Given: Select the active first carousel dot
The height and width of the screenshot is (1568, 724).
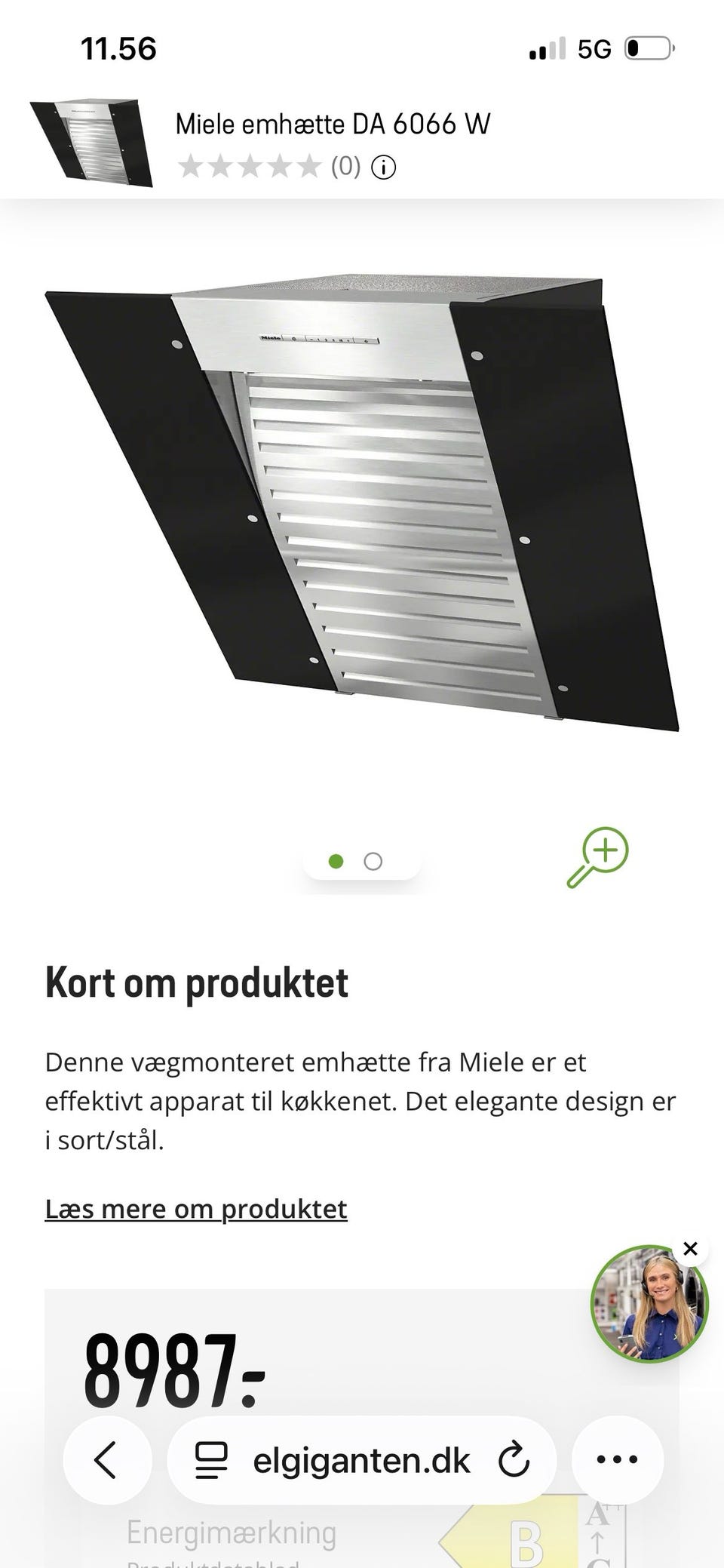Looking at the screenshot, I should click(337, 860).
